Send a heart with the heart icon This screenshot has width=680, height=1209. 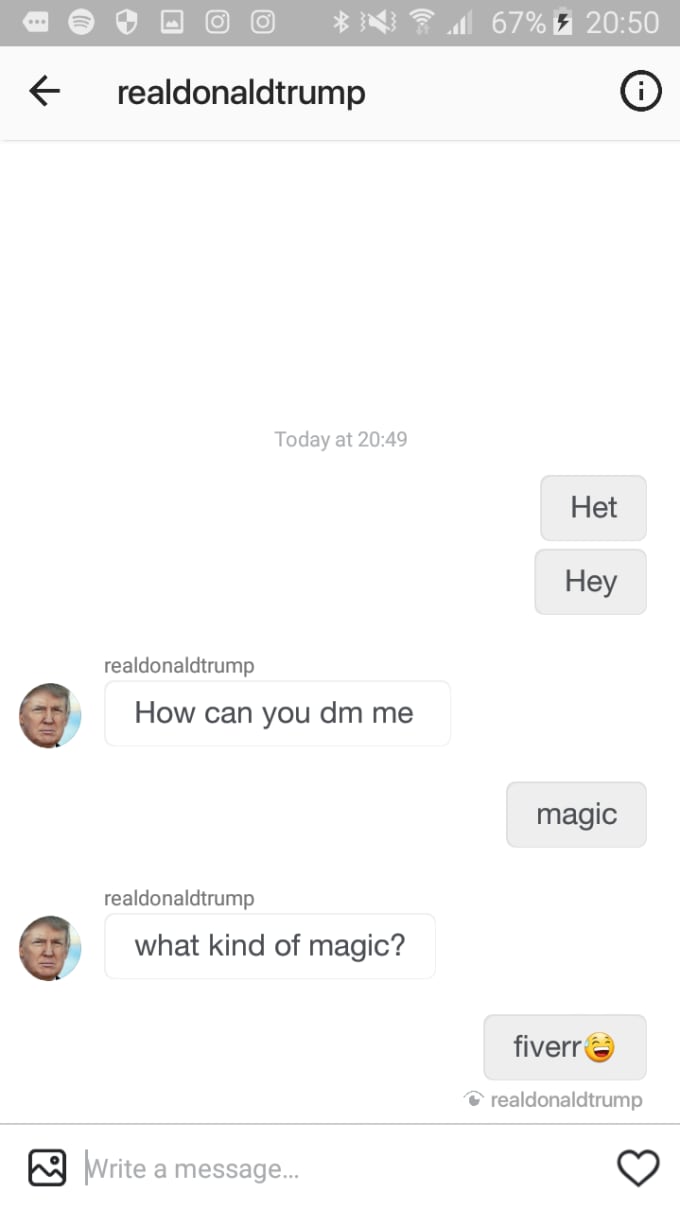tap(638, 1168)
